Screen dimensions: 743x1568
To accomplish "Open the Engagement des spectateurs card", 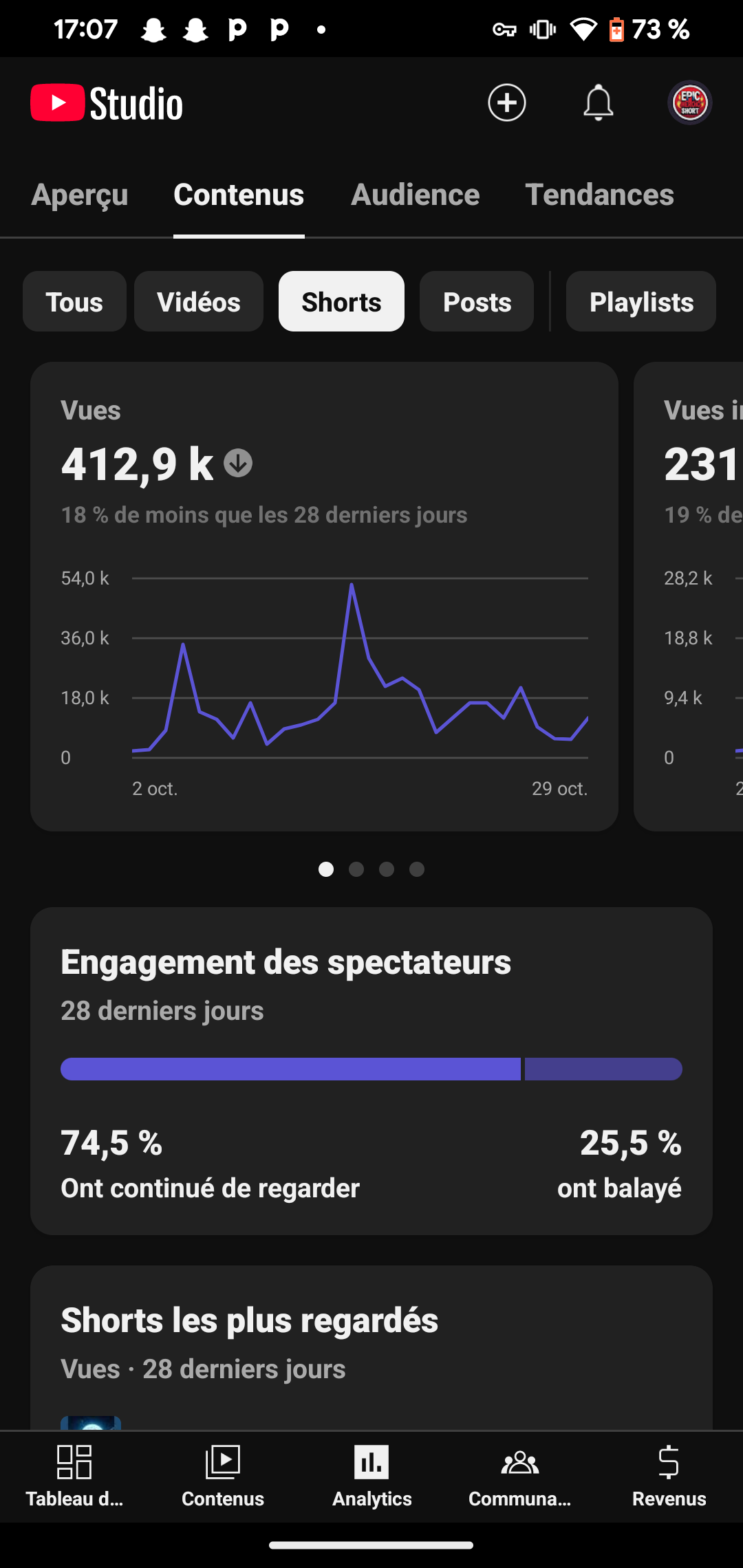I will (x=371, y=1070).
